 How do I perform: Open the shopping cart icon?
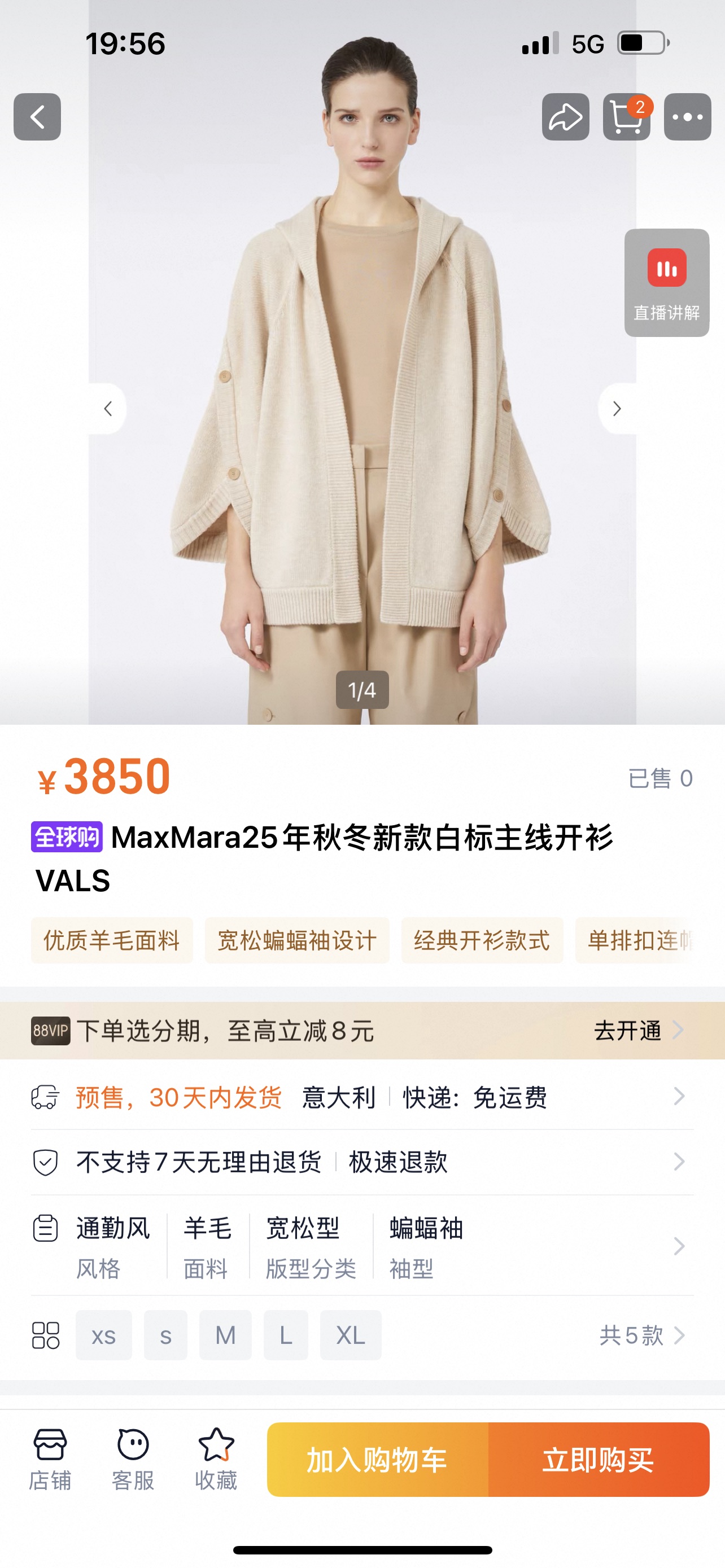[x=626, y=117]
